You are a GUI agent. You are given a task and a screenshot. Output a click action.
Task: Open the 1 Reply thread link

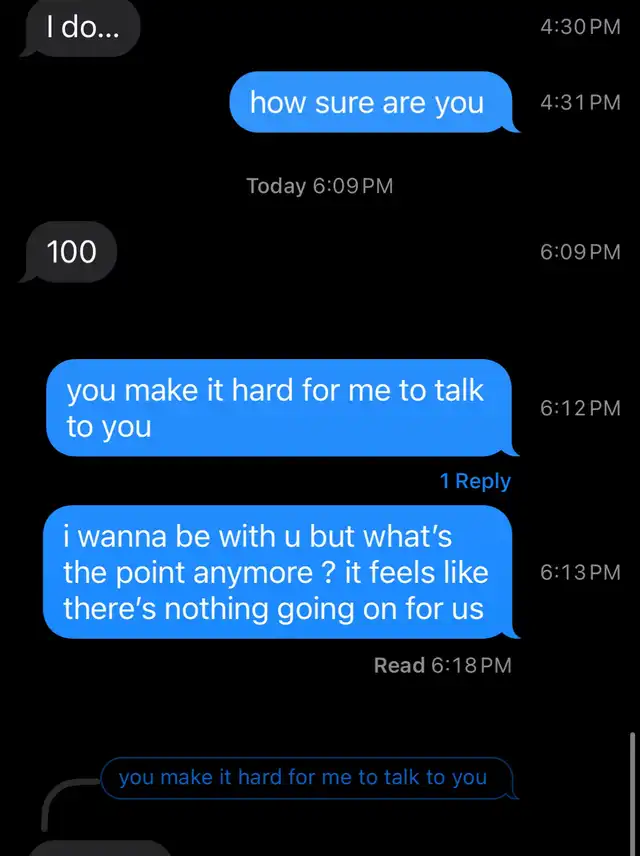tap(475, 481)
